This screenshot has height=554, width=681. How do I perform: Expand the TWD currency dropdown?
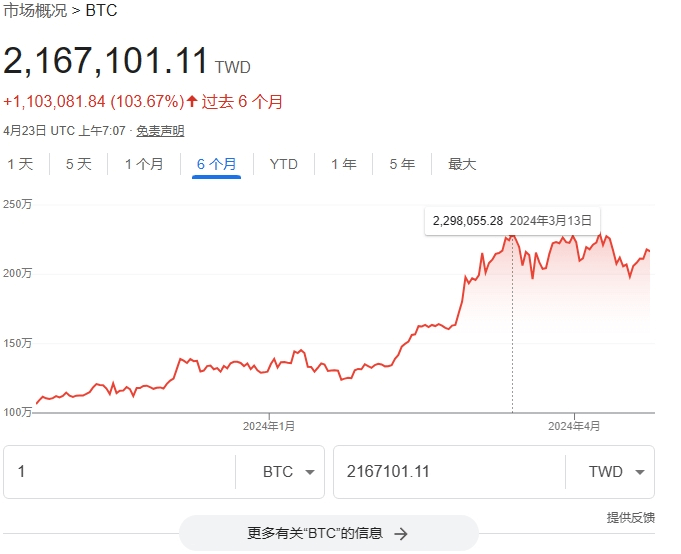tap(616, 472)
